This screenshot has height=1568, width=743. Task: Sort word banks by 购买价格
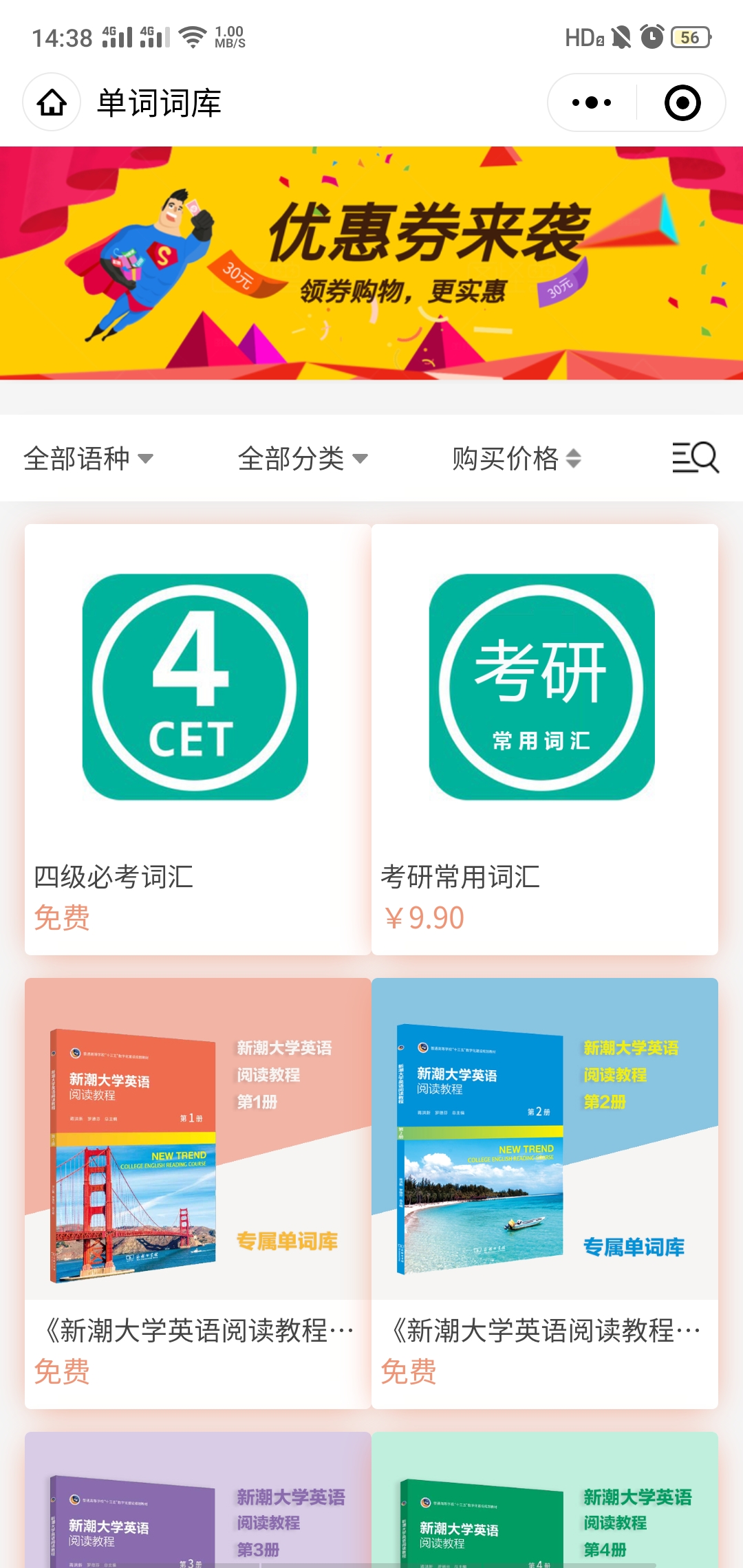tap(516, 458)
